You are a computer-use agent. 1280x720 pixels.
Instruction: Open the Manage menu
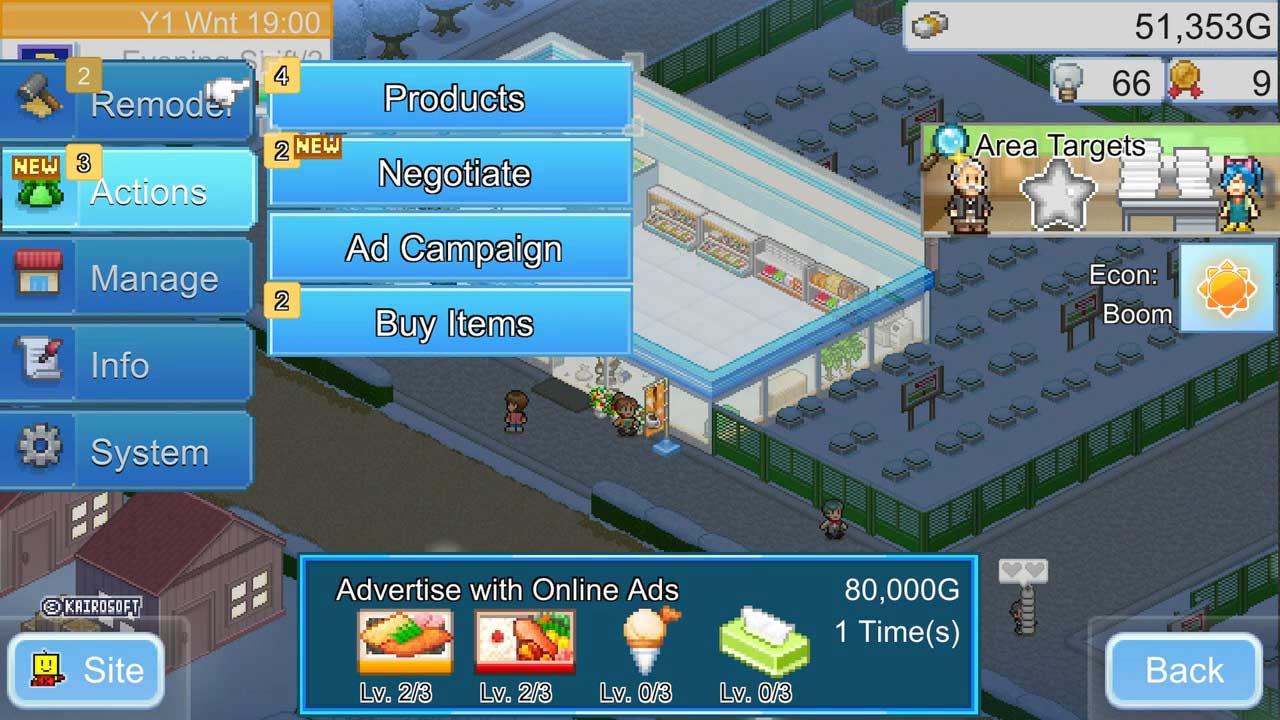point(127,278)
